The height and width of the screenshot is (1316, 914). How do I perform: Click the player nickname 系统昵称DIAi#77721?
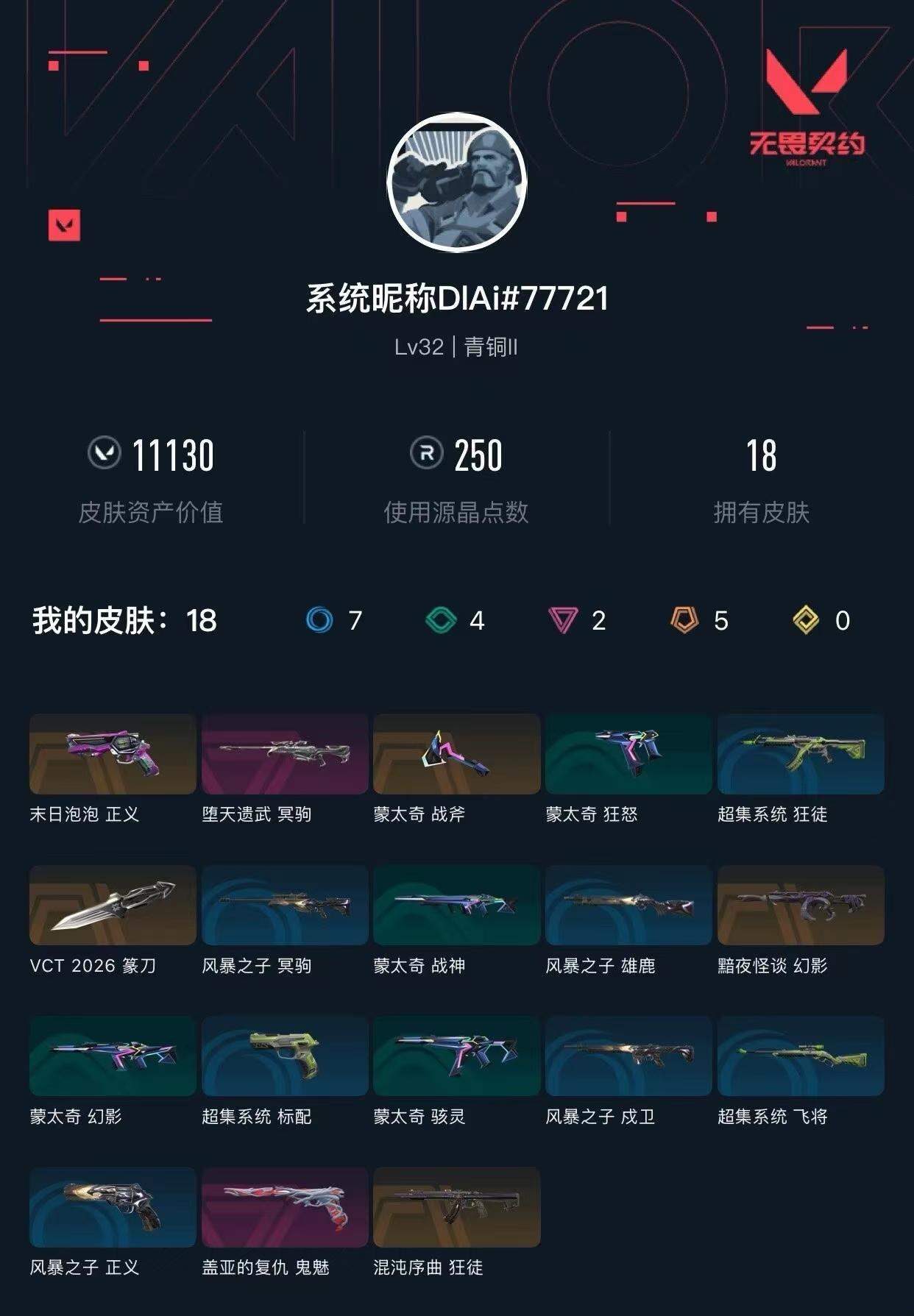[x=456, y=299]
